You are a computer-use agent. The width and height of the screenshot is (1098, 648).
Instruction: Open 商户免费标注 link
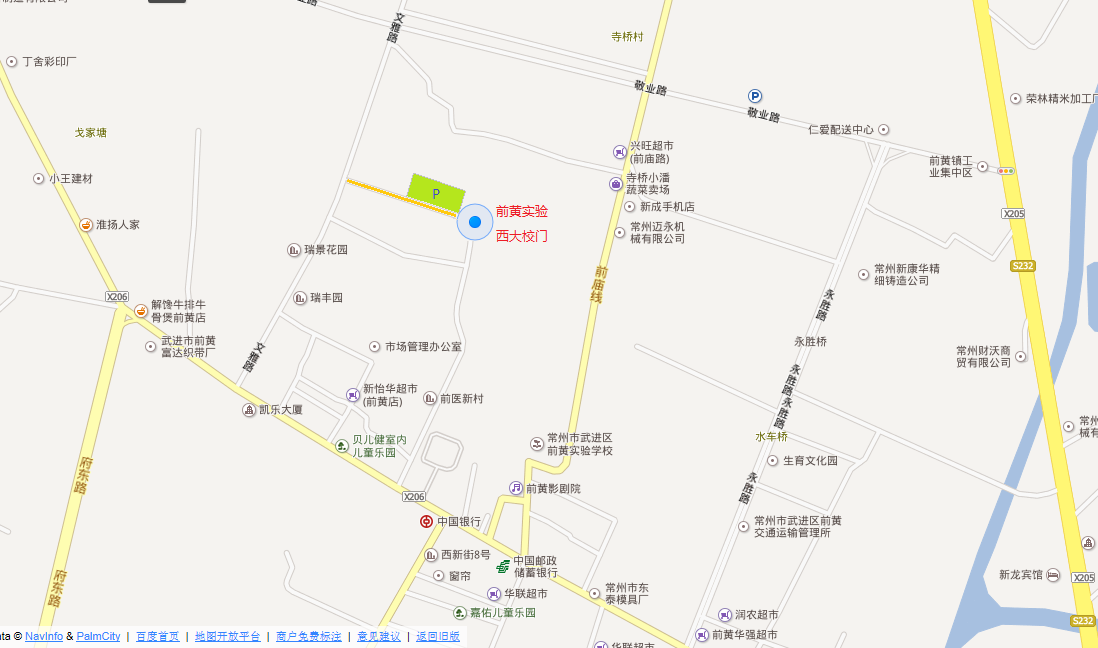[308, 636]
